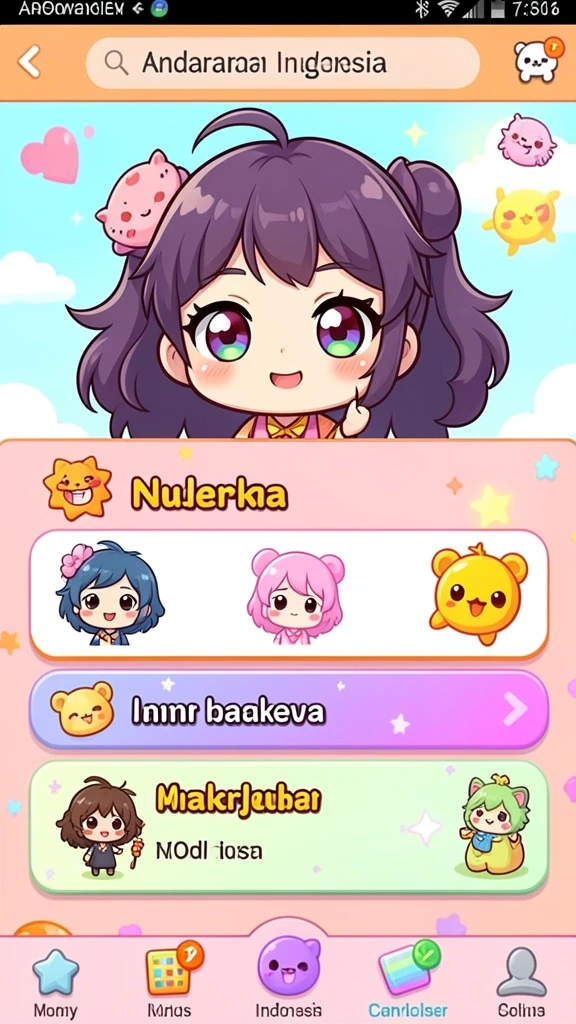
Task: Choose the yellow bear sticker
Action: click(x=478, y=593)
